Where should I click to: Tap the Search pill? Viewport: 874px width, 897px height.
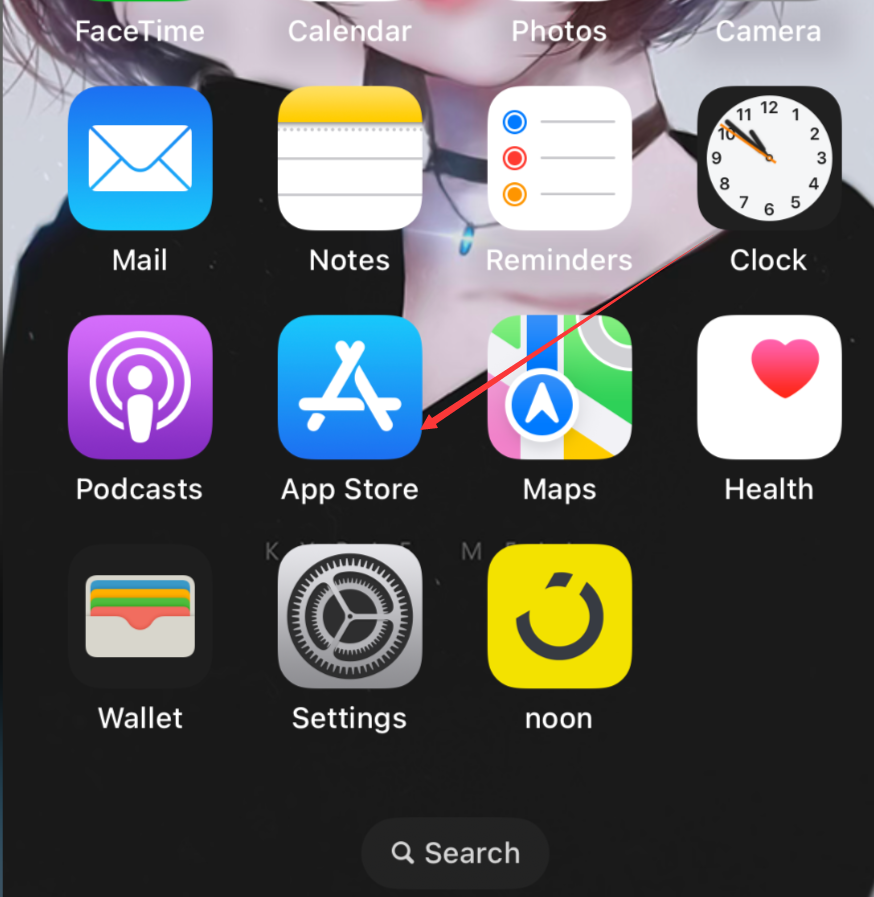tap(455, 853)
